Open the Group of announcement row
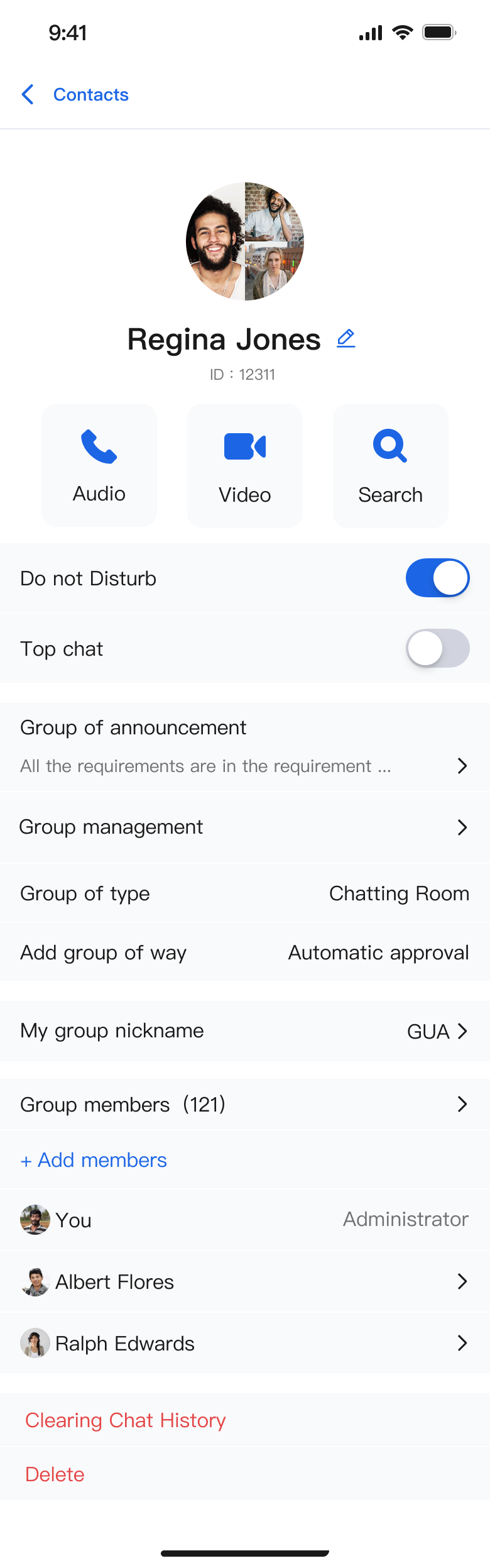490x1568 pixels. (245, 747)
